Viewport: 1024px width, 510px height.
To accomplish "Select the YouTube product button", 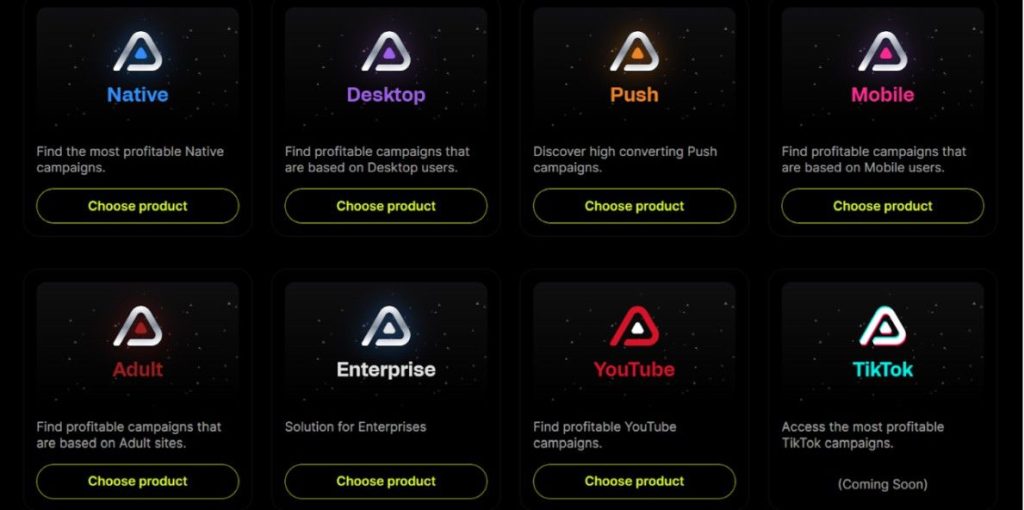I will 634,481.
